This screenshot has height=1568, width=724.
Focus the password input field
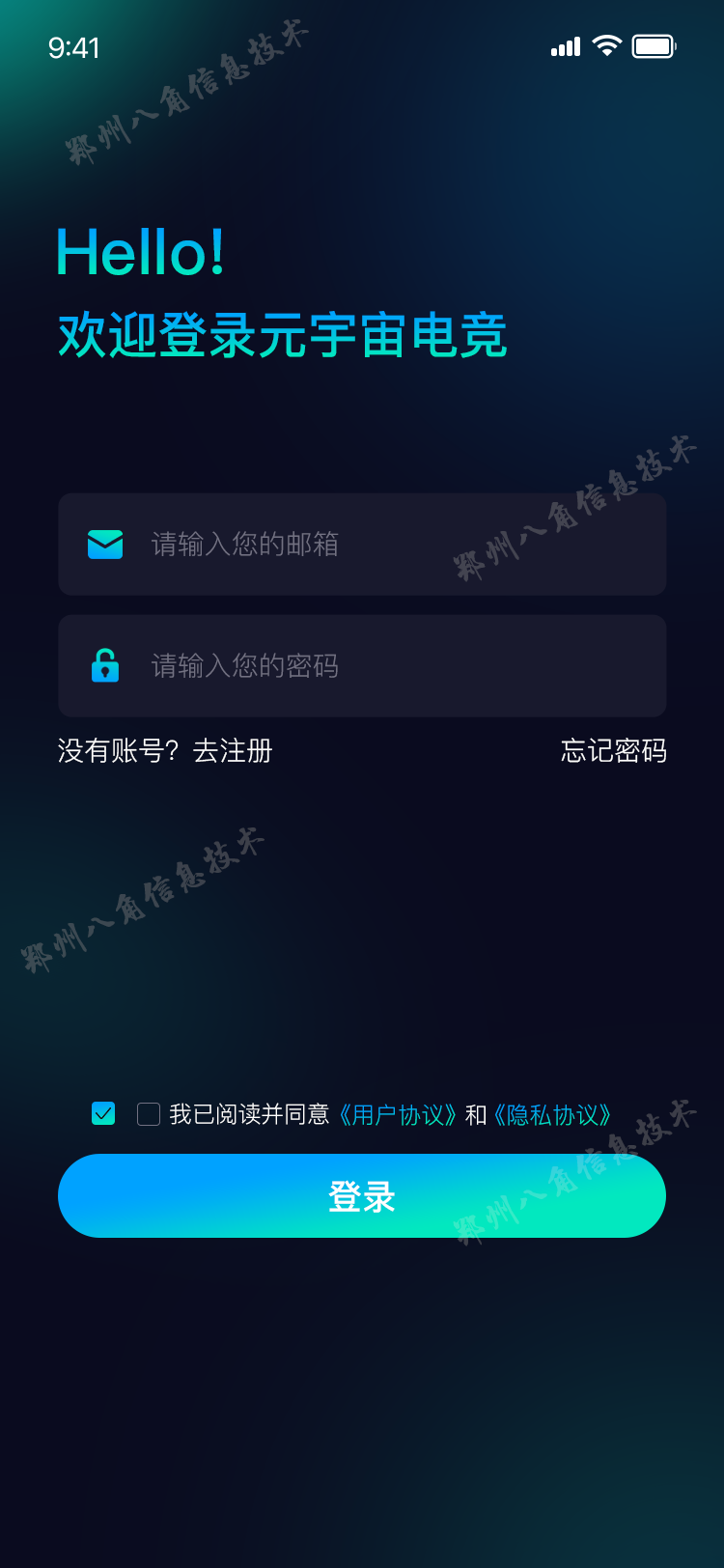386,666
